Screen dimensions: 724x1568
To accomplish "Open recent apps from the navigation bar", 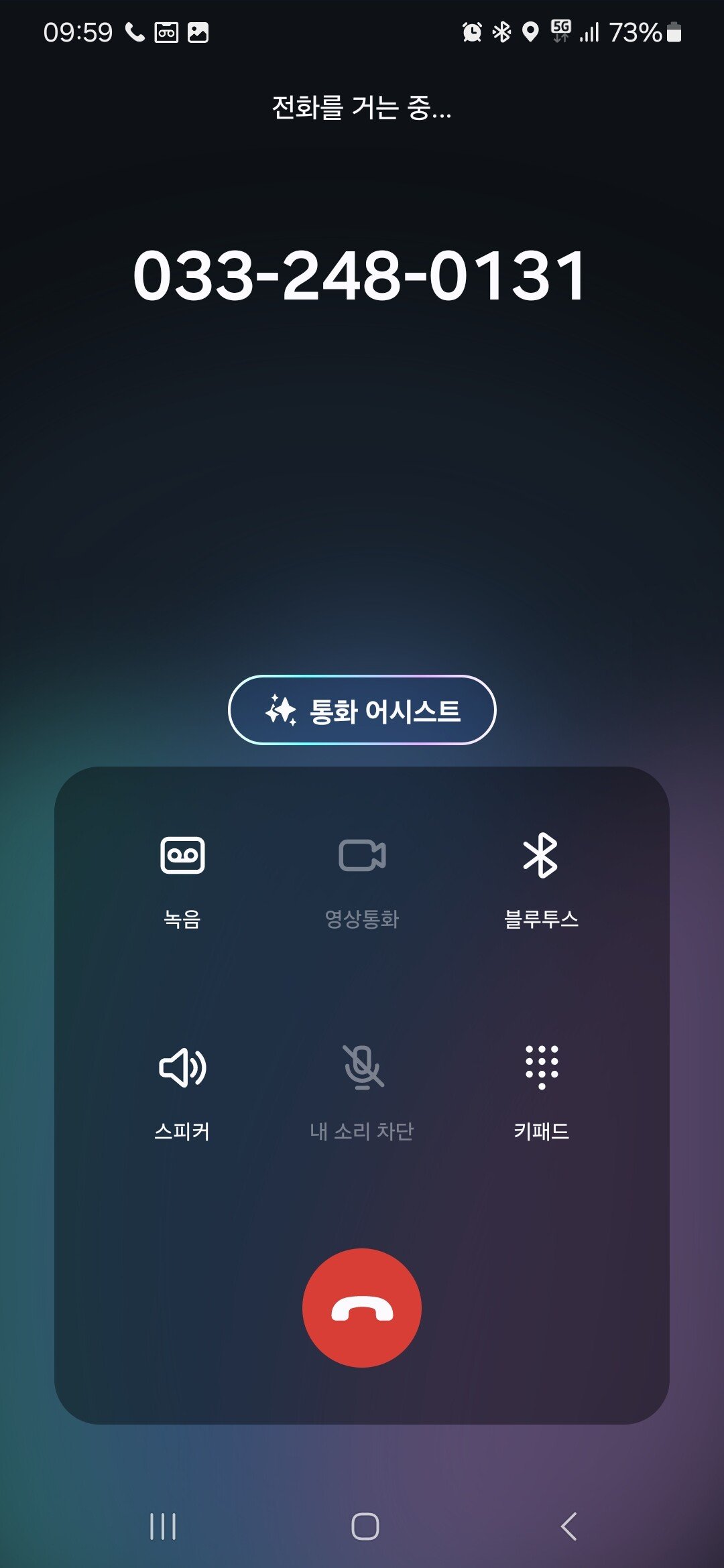I will (163, 1526).
